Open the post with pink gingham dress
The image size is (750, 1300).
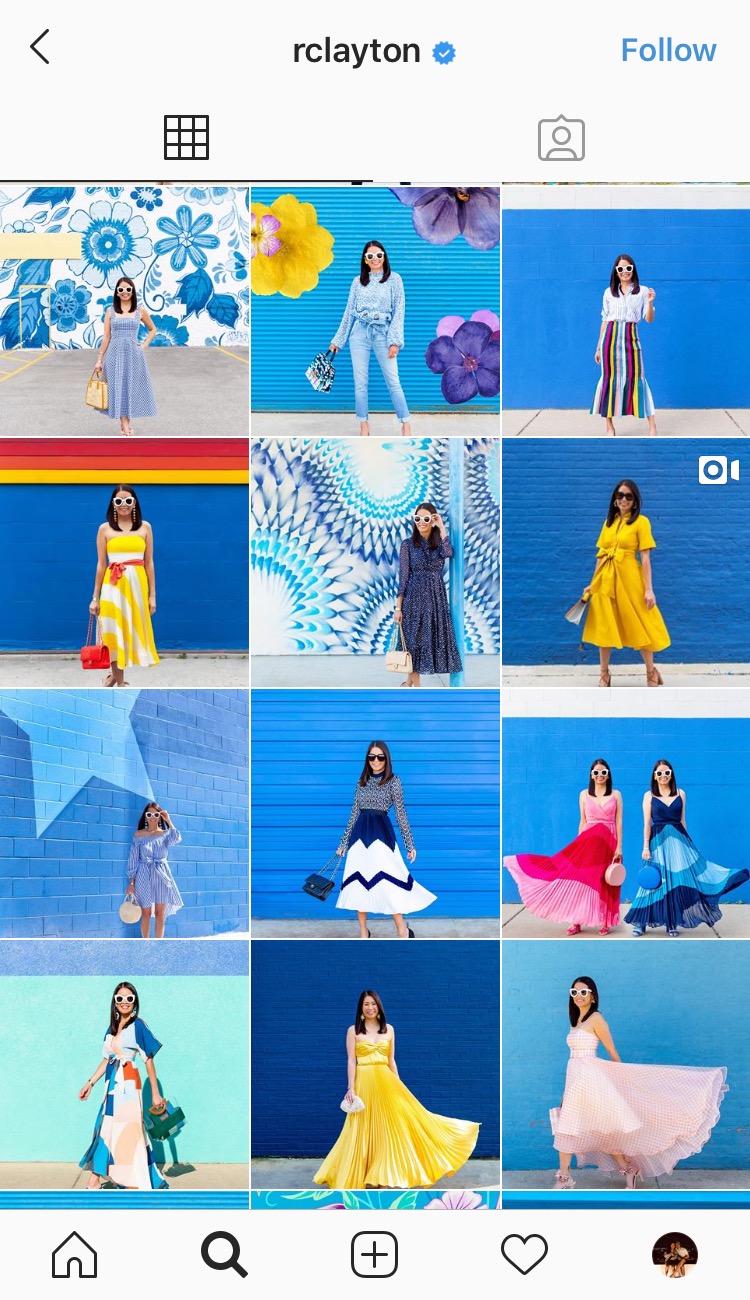626,1064
